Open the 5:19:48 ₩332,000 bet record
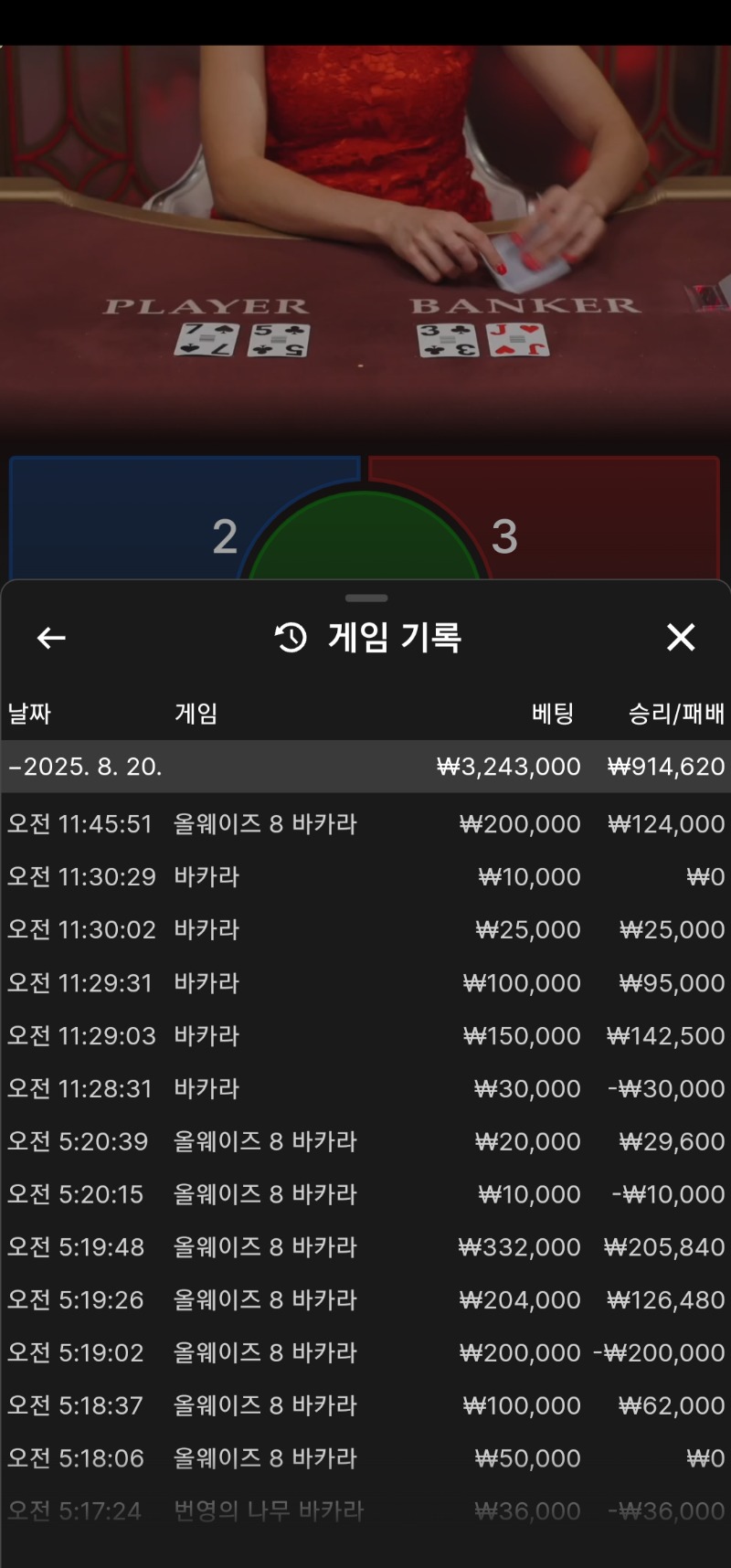Screen dimensions: 731x1568 (365, 1246)
